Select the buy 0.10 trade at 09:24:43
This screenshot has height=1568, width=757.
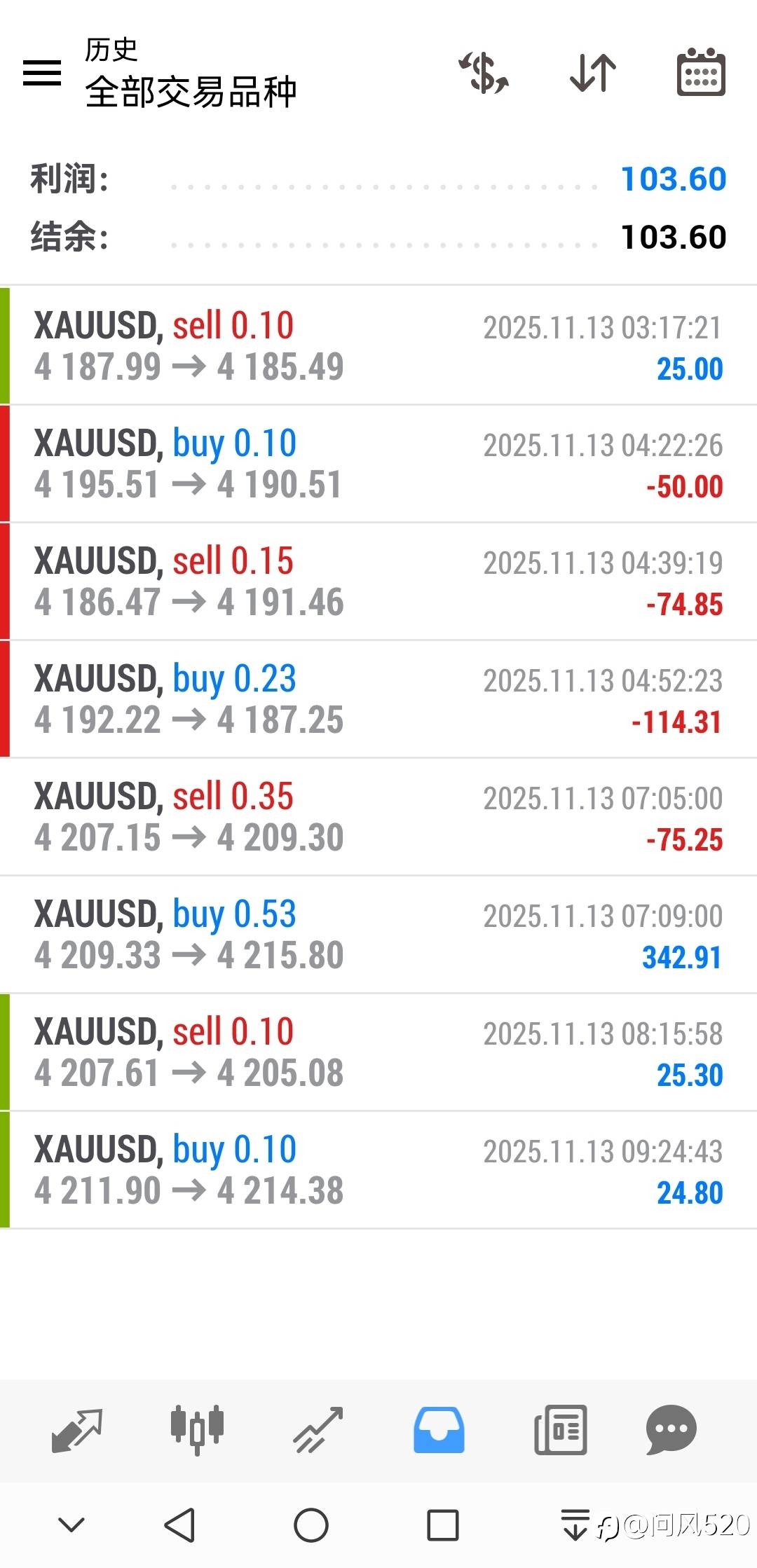coord(378,1170)
